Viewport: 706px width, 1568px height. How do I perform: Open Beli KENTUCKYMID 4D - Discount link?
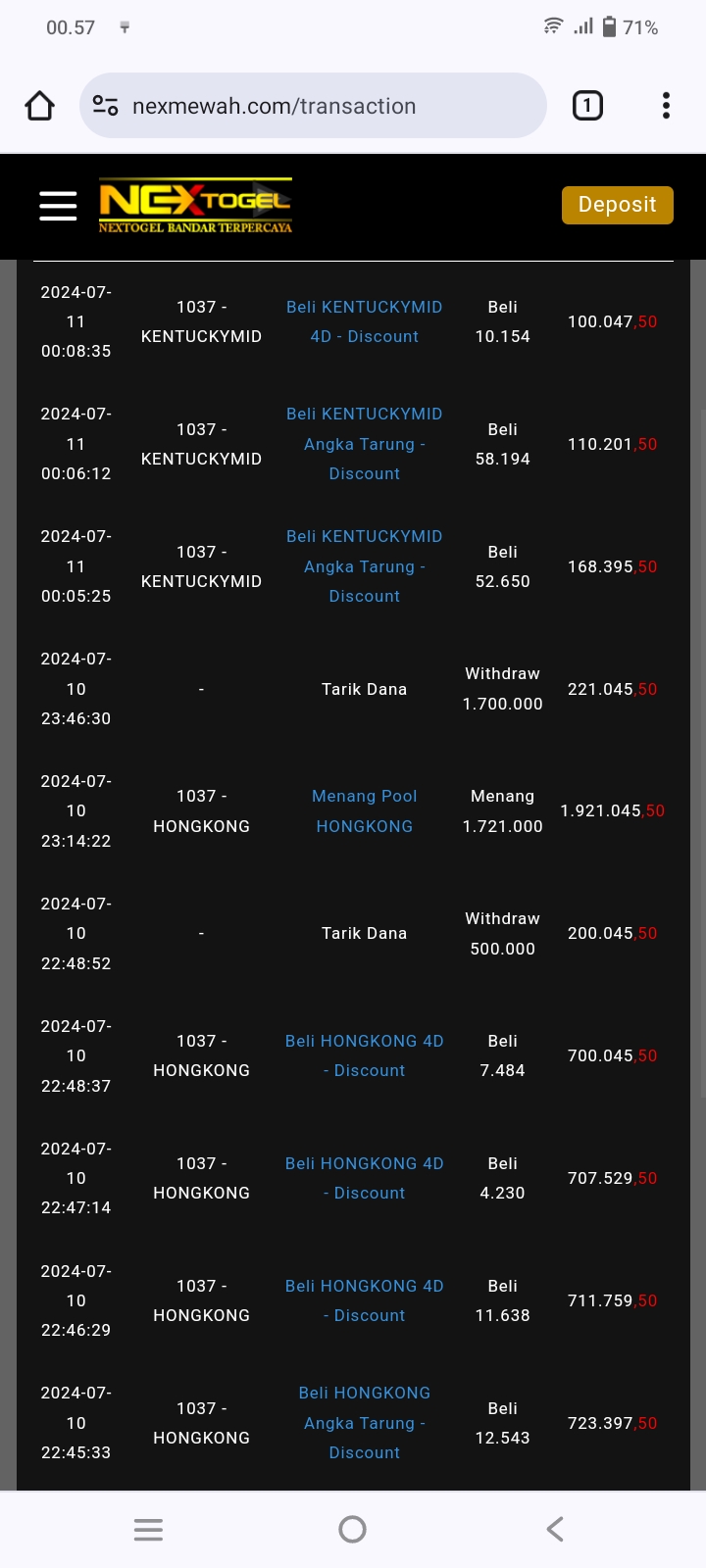click(x=364, y=321)
